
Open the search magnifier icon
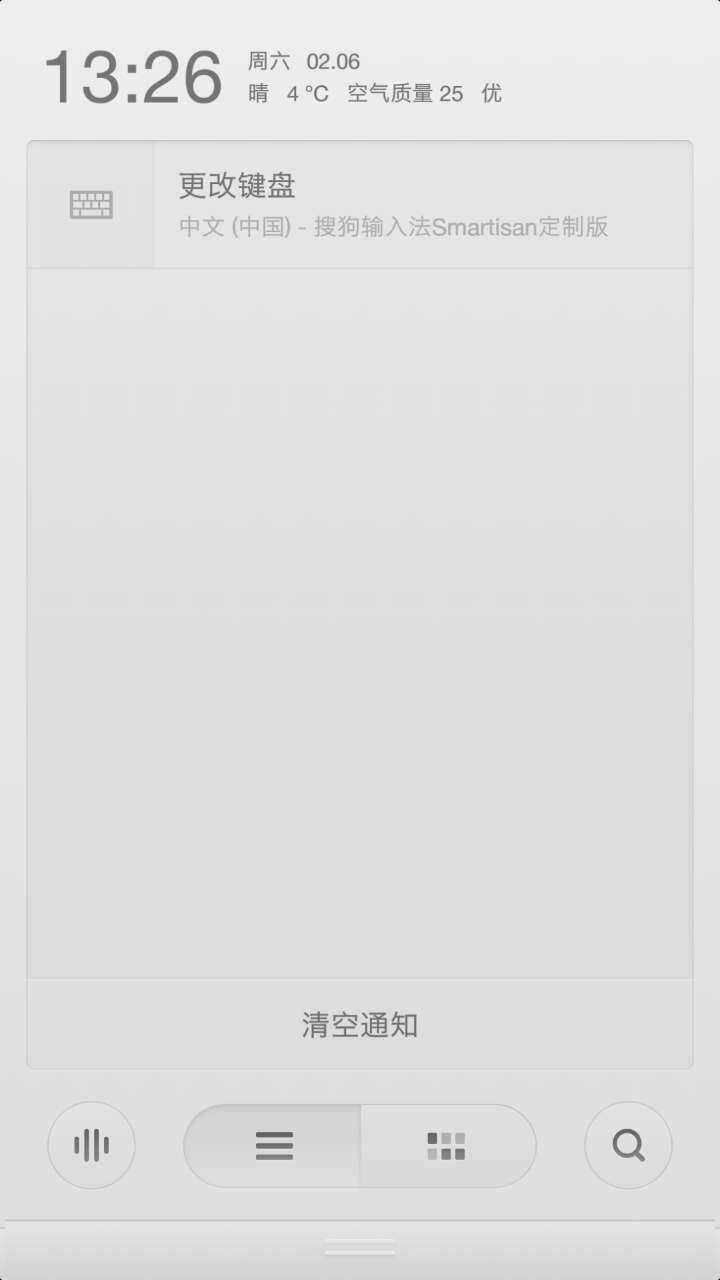(628, 1145)
